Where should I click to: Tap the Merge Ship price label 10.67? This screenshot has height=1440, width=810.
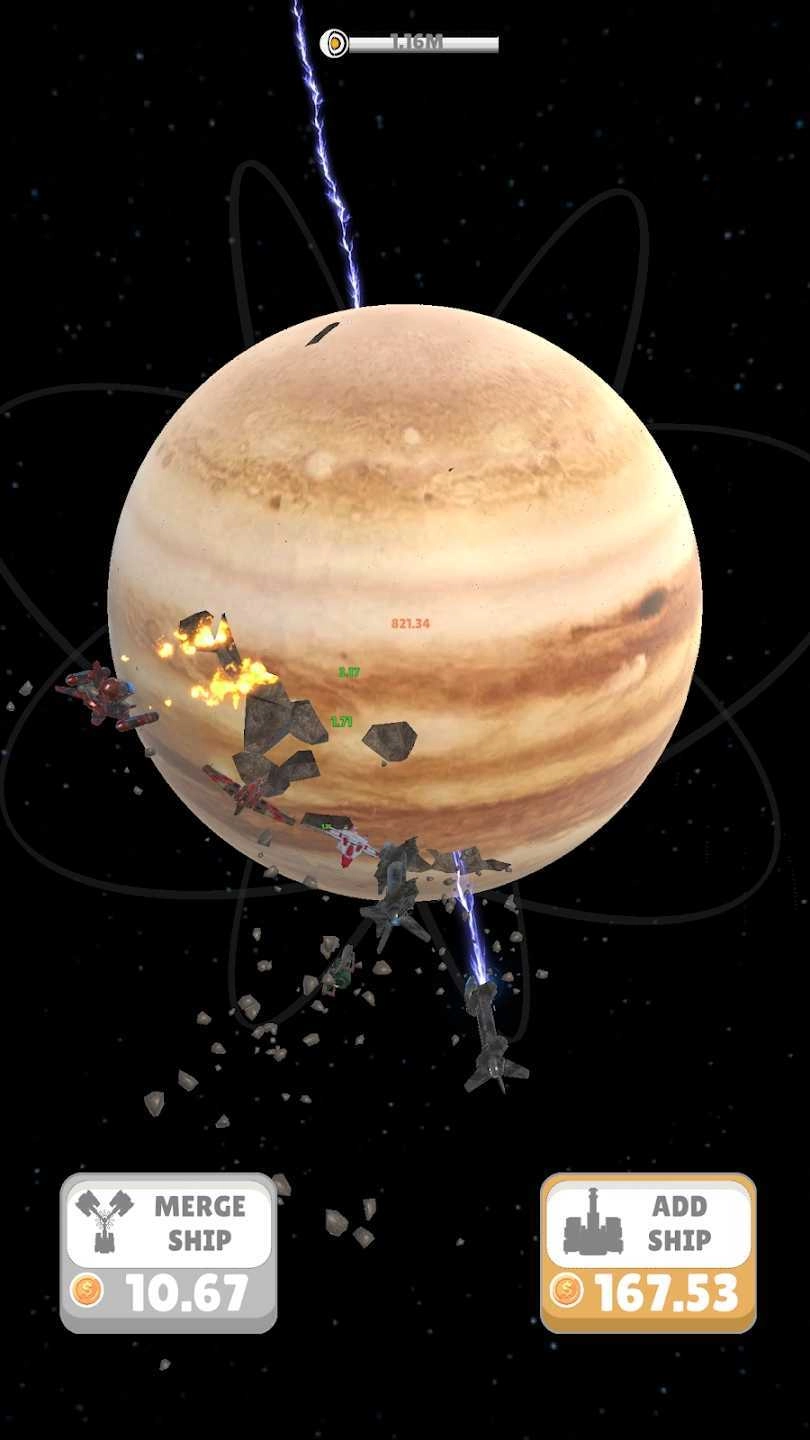(x=186, y=1291)
